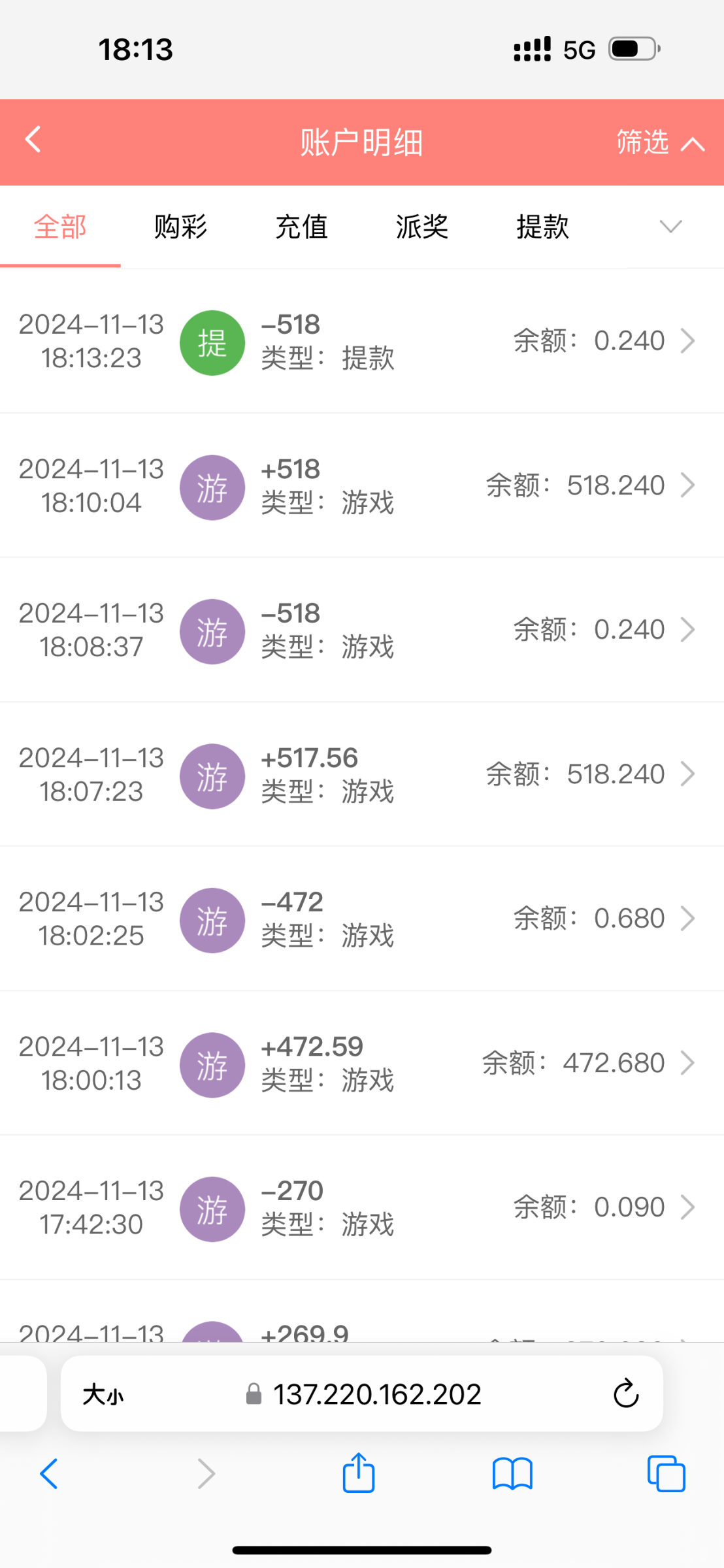The width and height of the screenshot is (724, 1568).
Task: Open the 18:10:04 +518 游戏 record
Action: pyautogui.click(x=362, y=485)
